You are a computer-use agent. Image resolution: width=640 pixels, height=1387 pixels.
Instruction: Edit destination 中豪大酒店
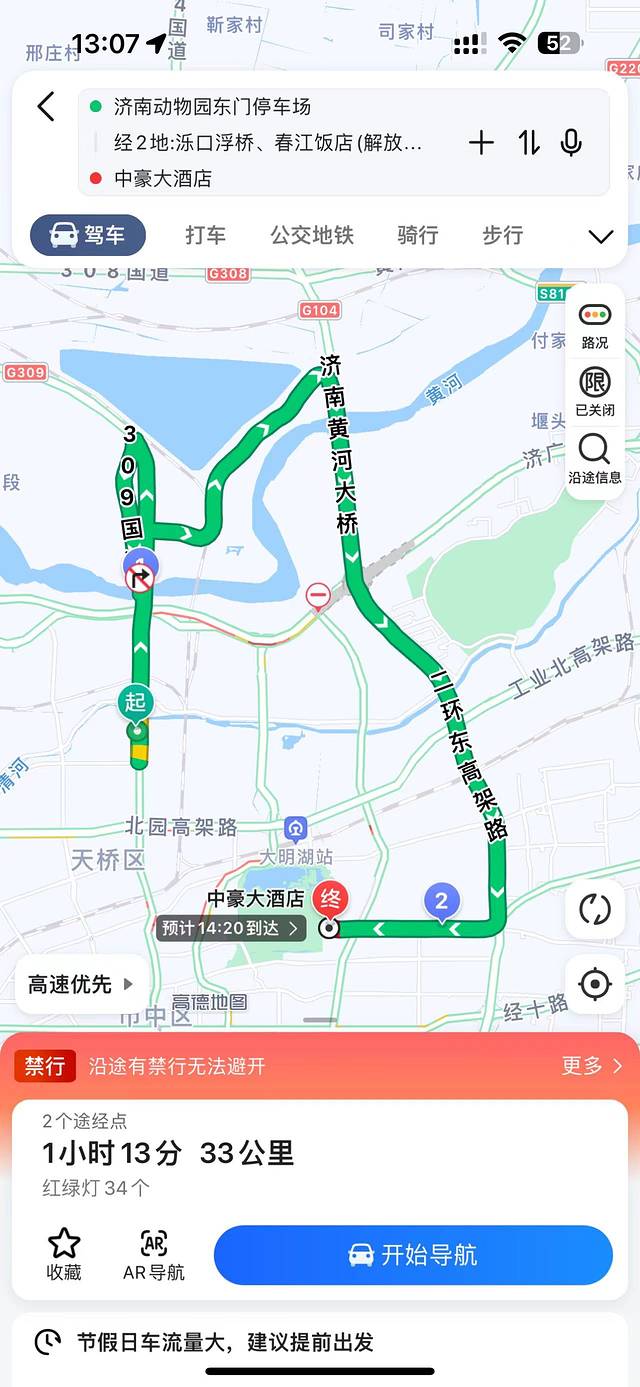click(163, 179)
